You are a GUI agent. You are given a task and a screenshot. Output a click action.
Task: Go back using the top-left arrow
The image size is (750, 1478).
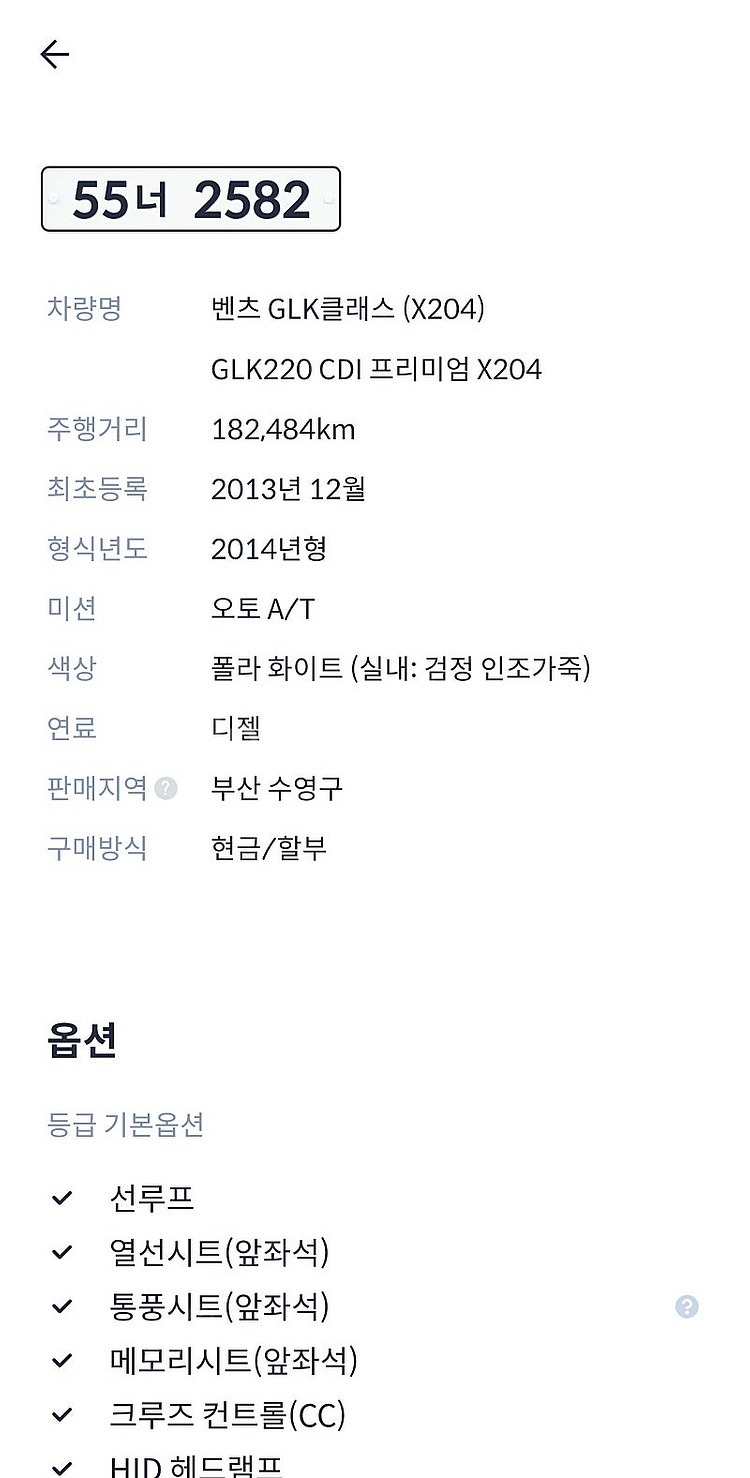coord(54,54)
